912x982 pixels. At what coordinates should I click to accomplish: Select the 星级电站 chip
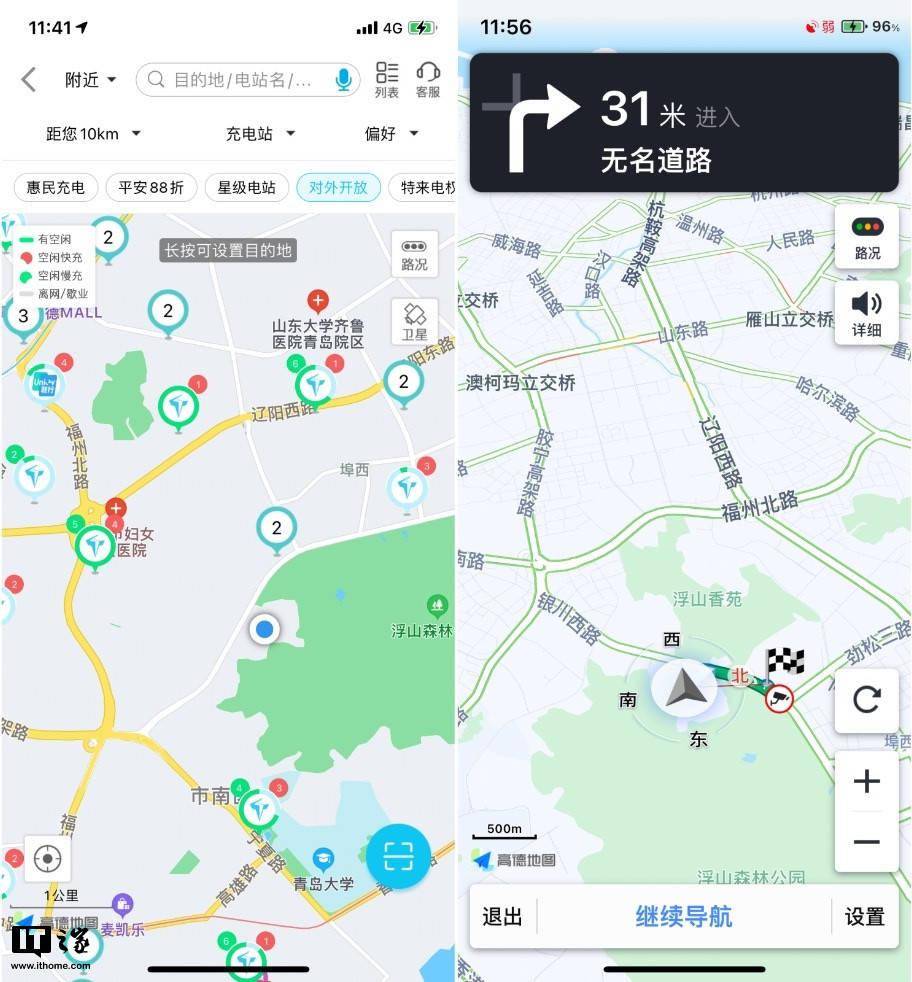point(247,187)
